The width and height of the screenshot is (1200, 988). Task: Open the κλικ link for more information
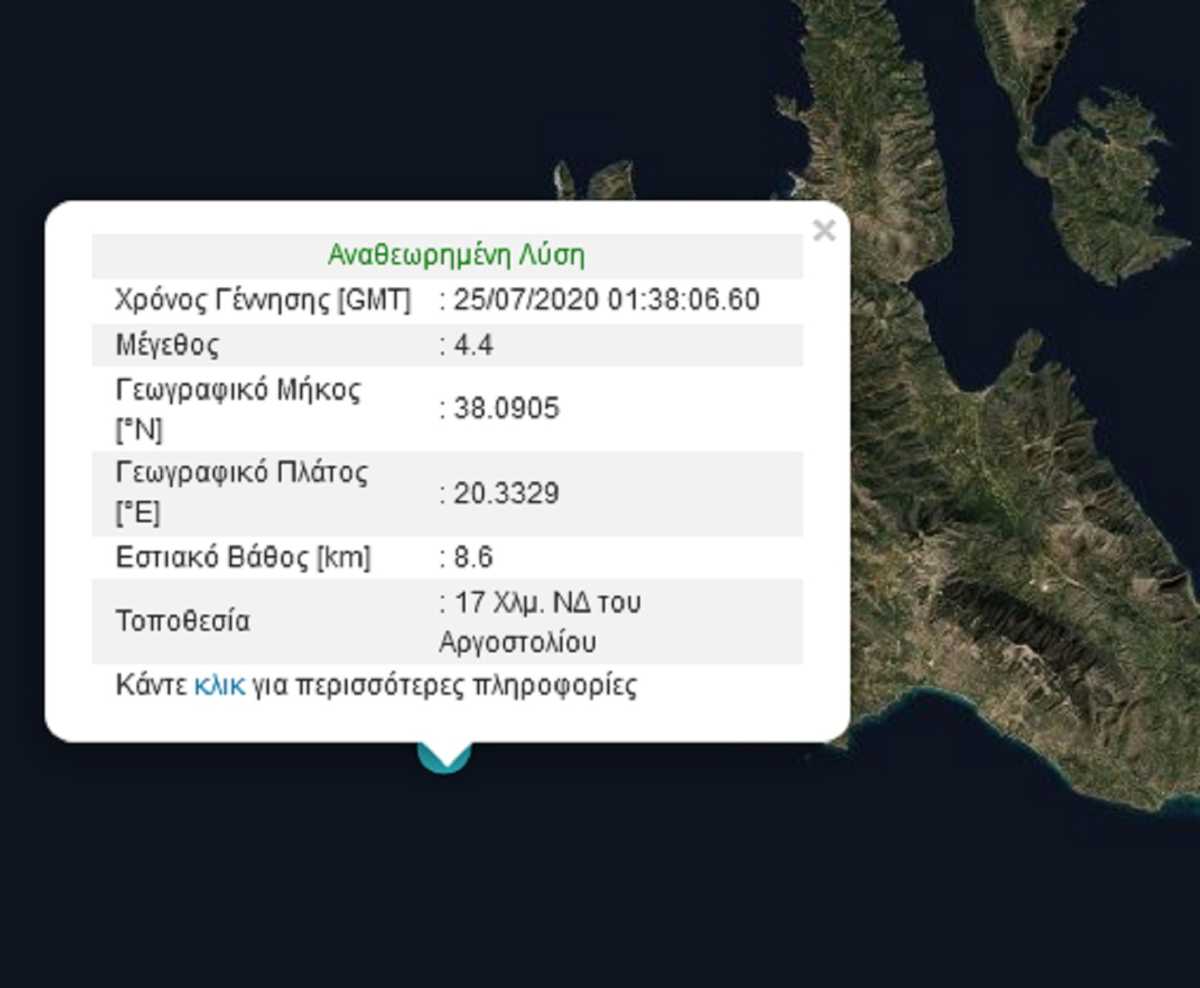click(x=219, y=686)
